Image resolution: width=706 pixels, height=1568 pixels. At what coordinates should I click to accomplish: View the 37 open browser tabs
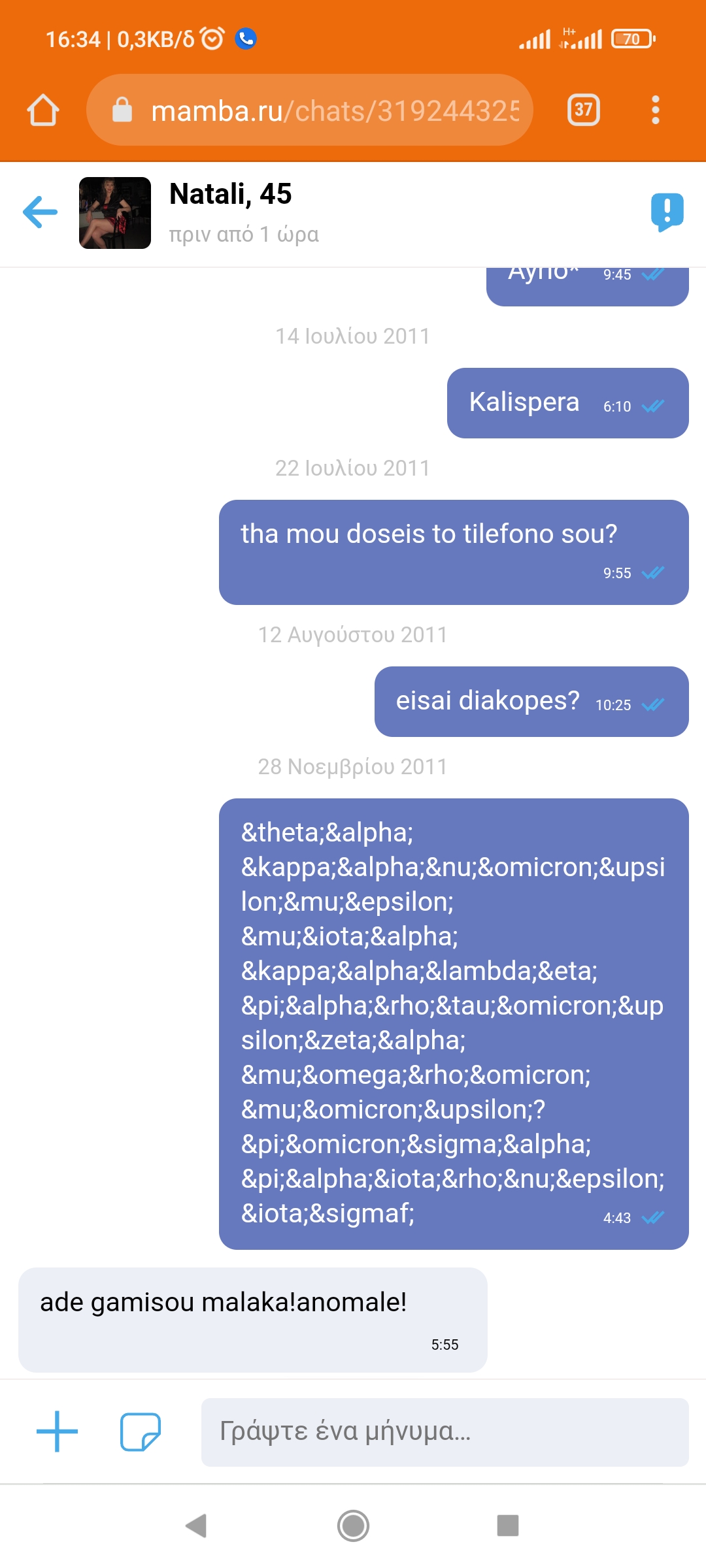click(583, 110)
